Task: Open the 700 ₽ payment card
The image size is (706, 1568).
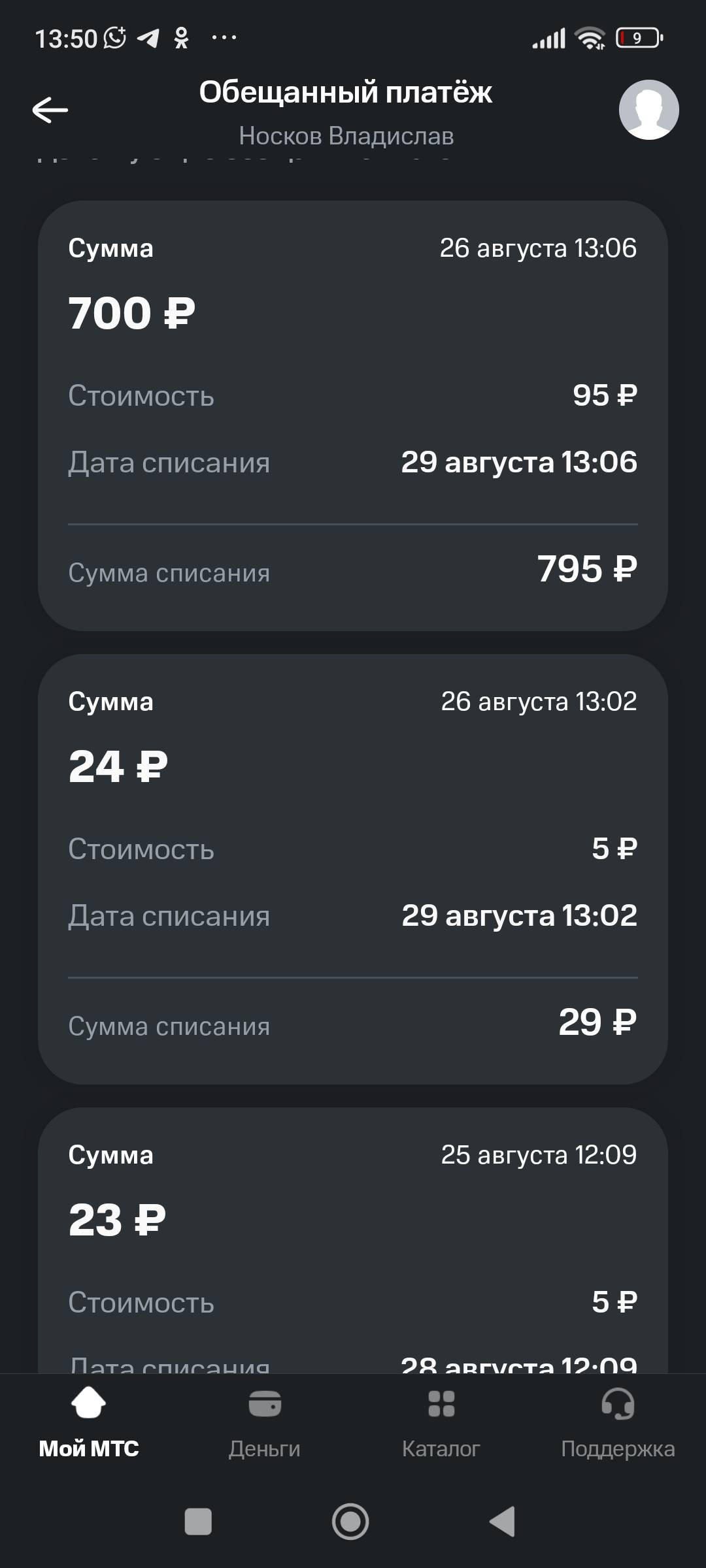Action: tap(353, 412)
